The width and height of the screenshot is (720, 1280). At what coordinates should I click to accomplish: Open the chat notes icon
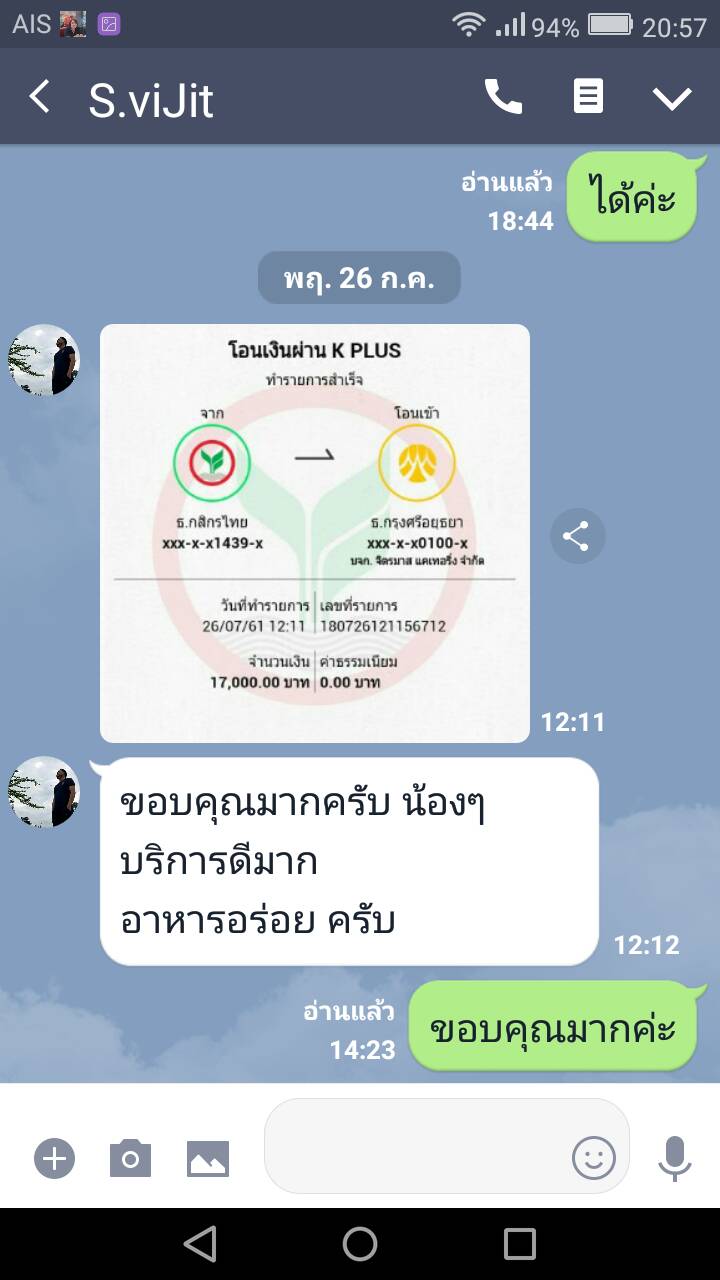click(588, 97)
